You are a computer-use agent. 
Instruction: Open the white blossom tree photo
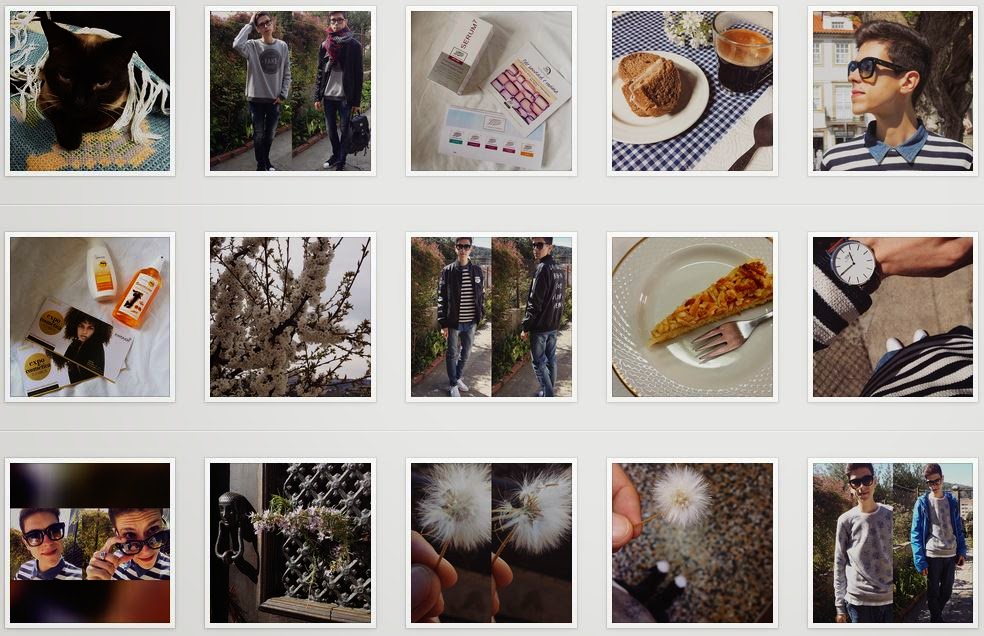click(x=290, y=317)
